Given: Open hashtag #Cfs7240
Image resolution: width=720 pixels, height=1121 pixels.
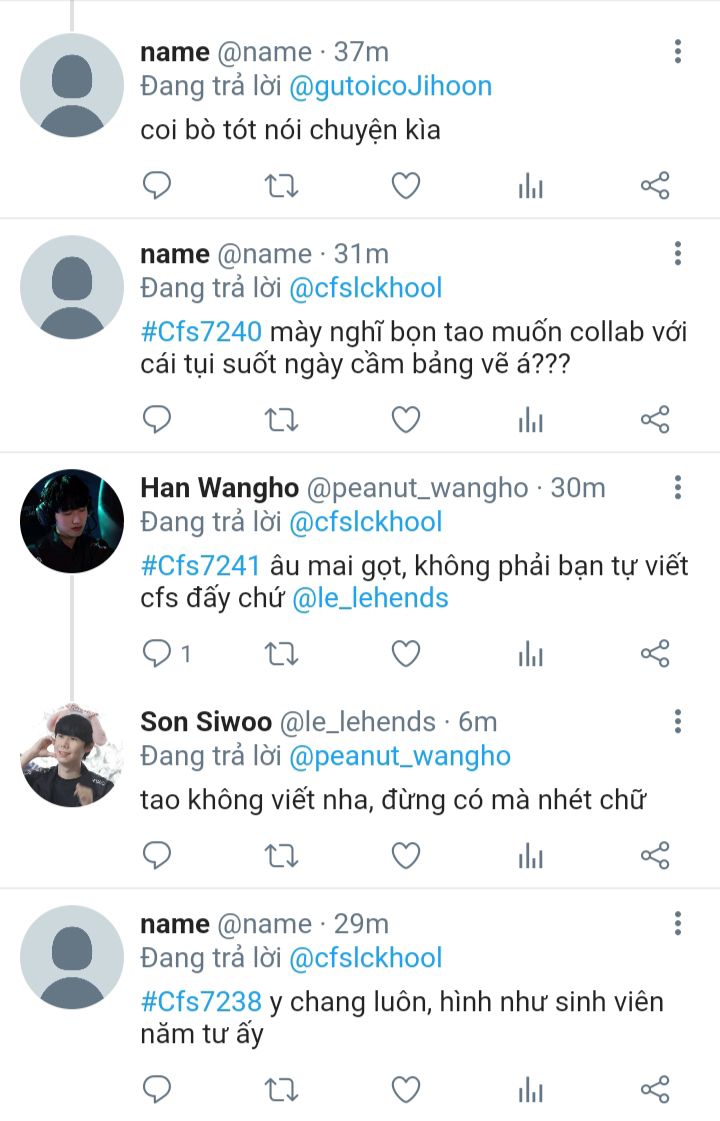Looking at the screenshot, I should (x=201, y=332).
